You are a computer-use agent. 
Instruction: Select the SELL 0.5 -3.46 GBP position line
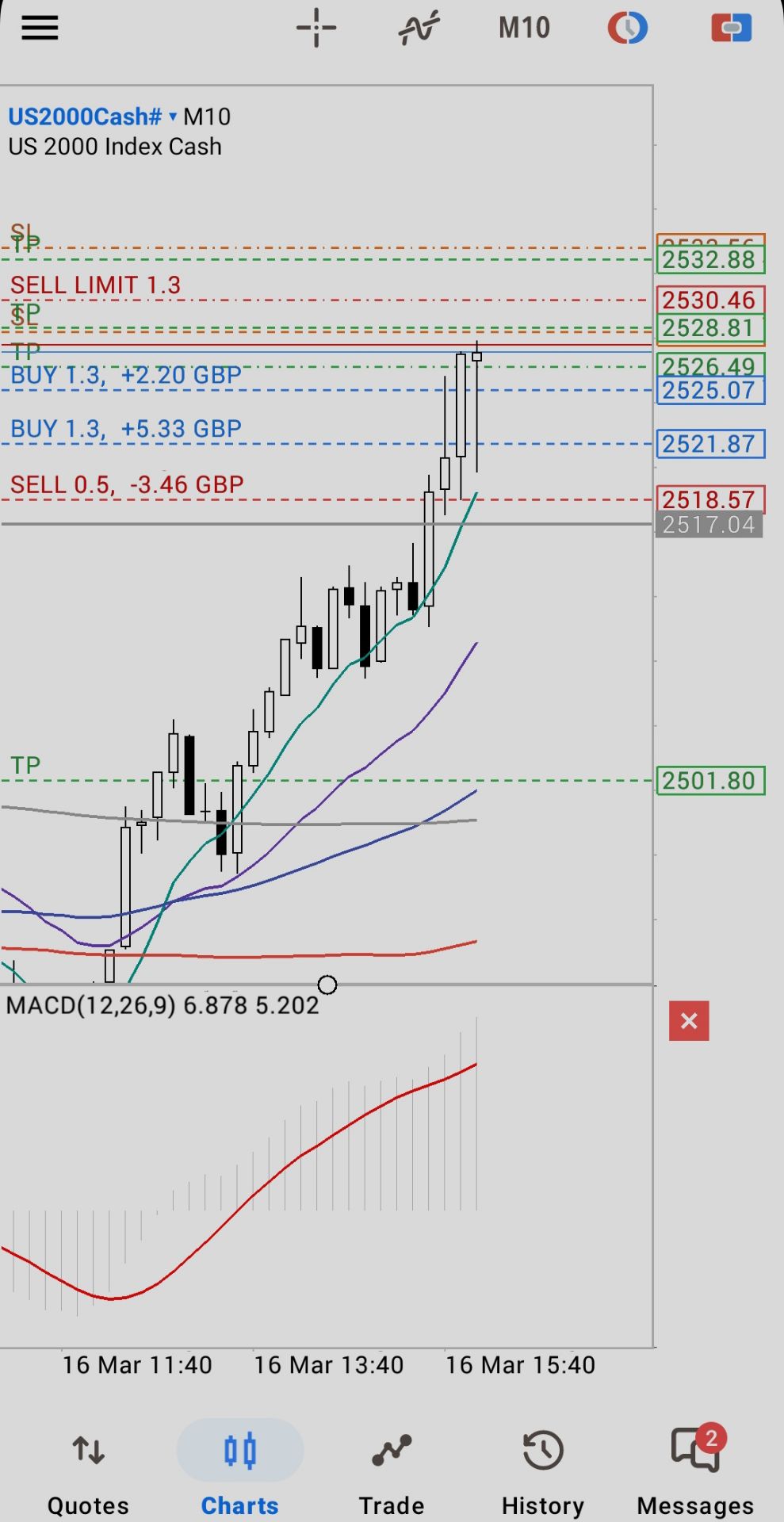point(127,485)
